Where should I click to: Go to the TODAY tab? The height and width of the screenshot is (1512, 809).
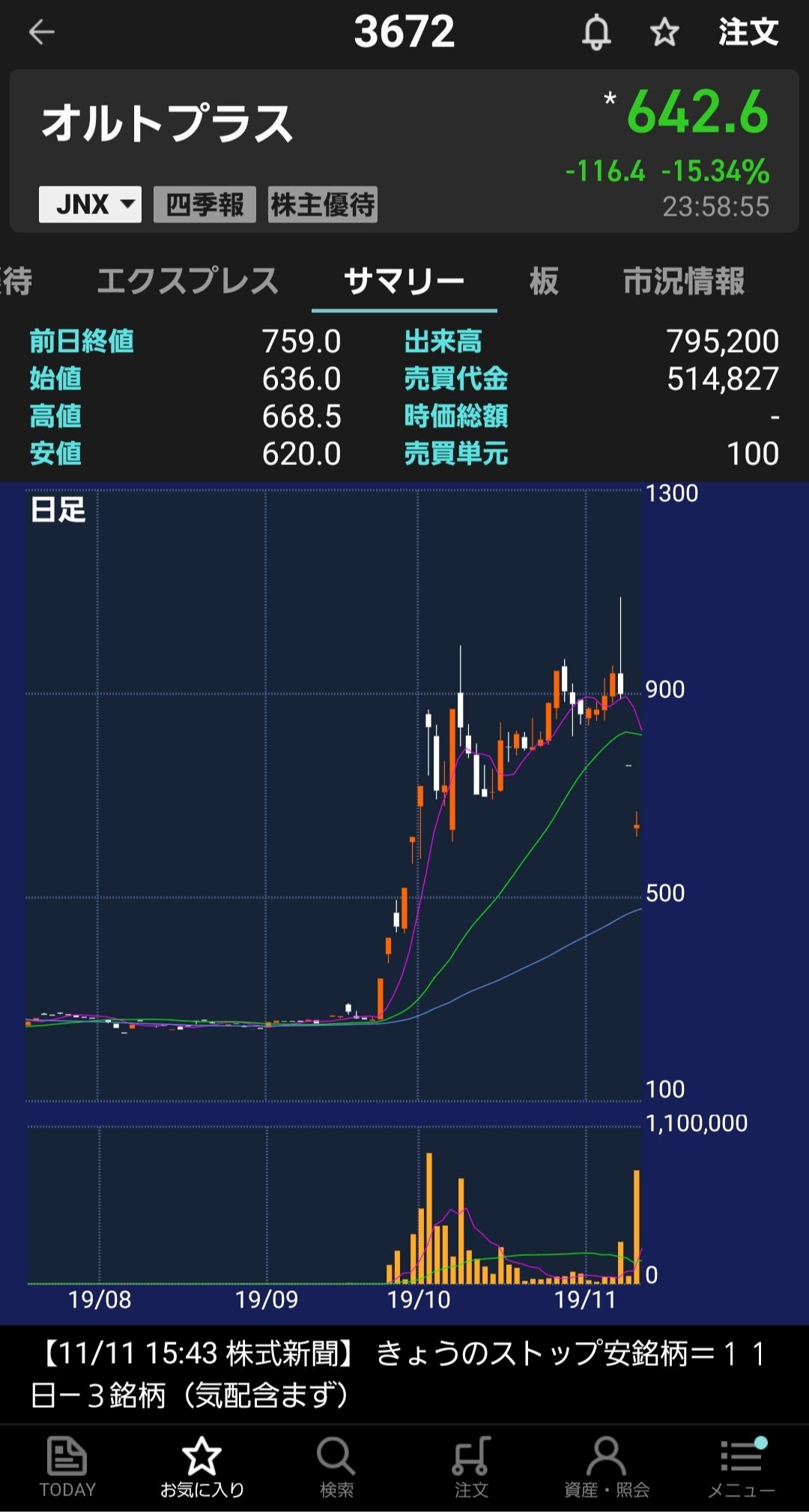tap(67, 1466)
